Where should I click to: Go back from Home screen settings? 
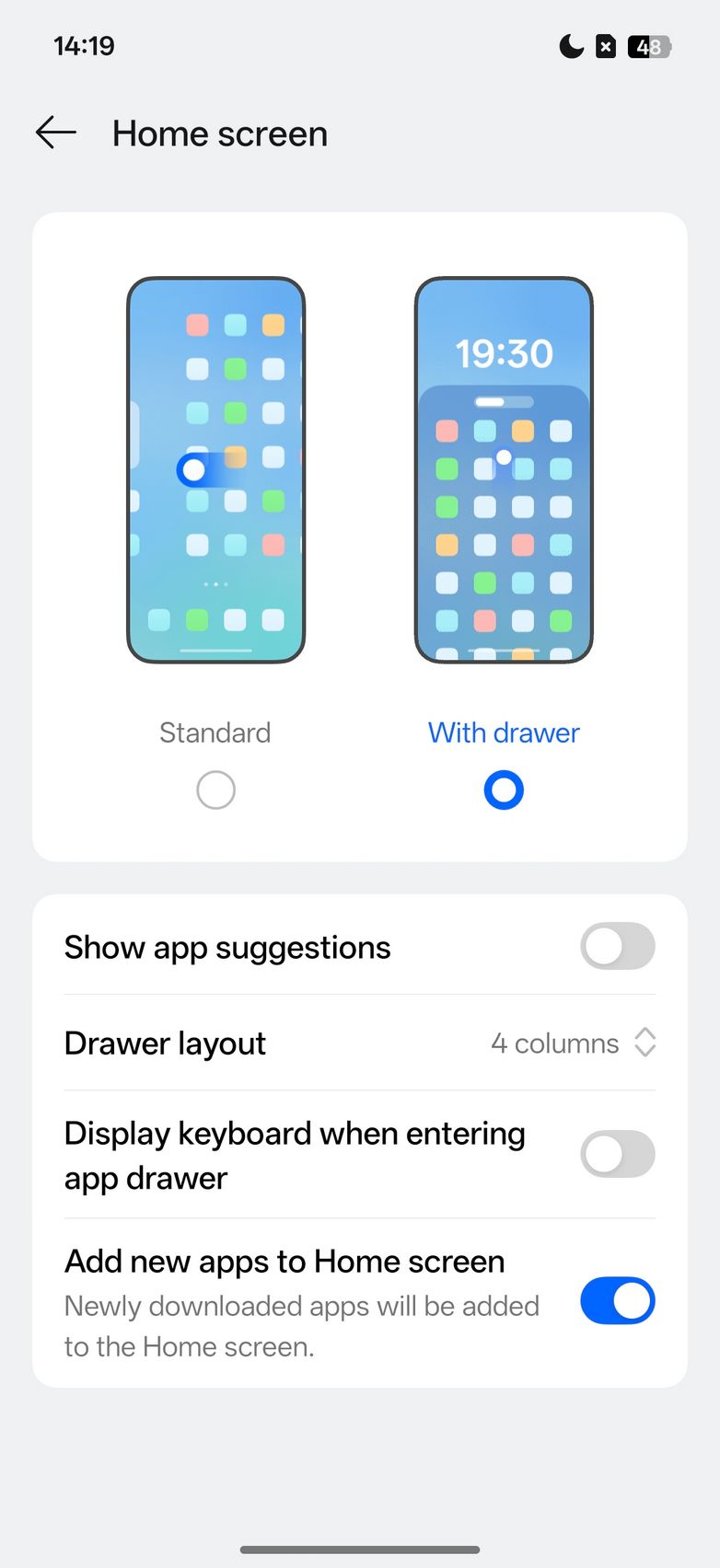56,133
